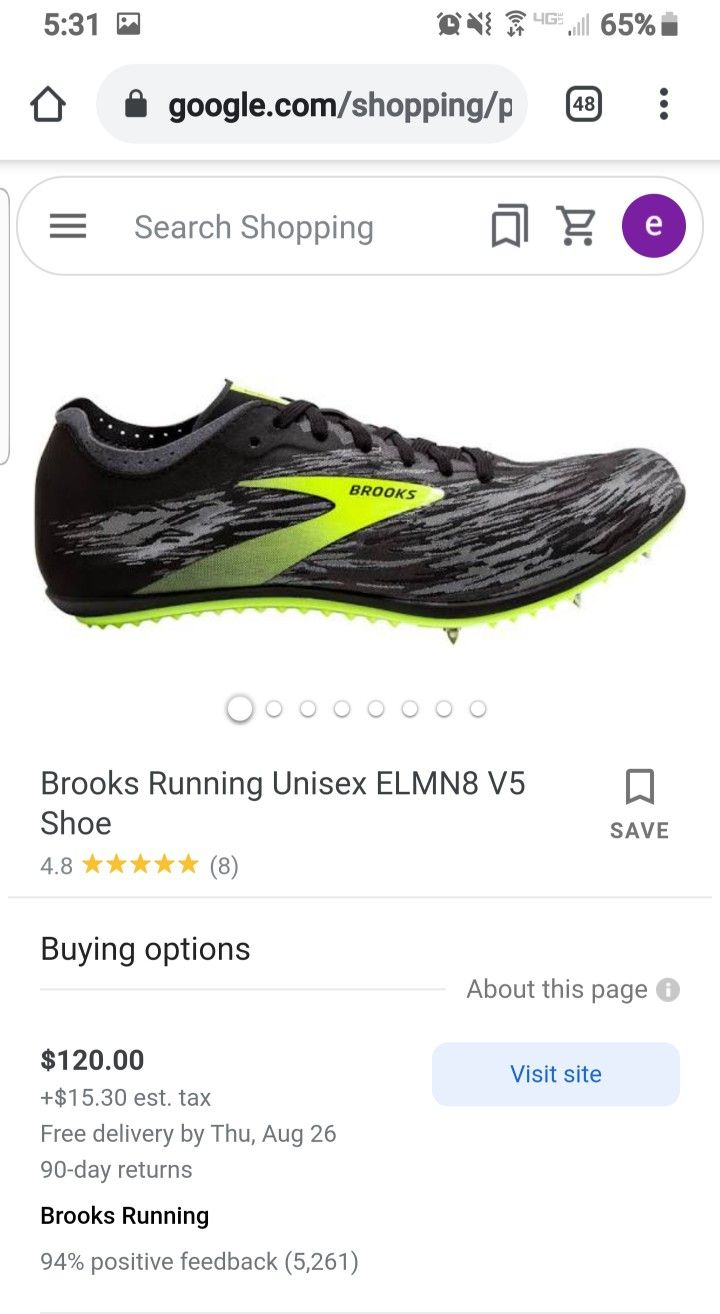Open the Shopping hamburger menu
720x1314 pixels.
(68, 227)
